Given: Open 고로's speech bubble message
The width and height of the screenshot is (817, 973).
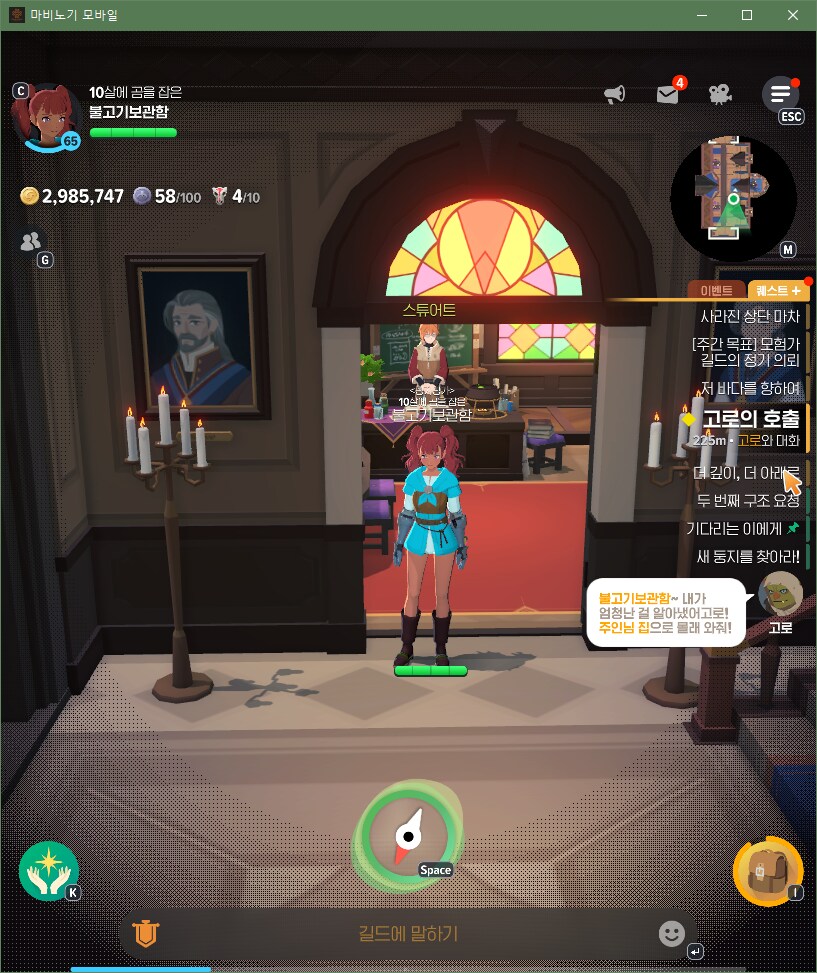Looking at the screenshot, I should pos(665,611).
